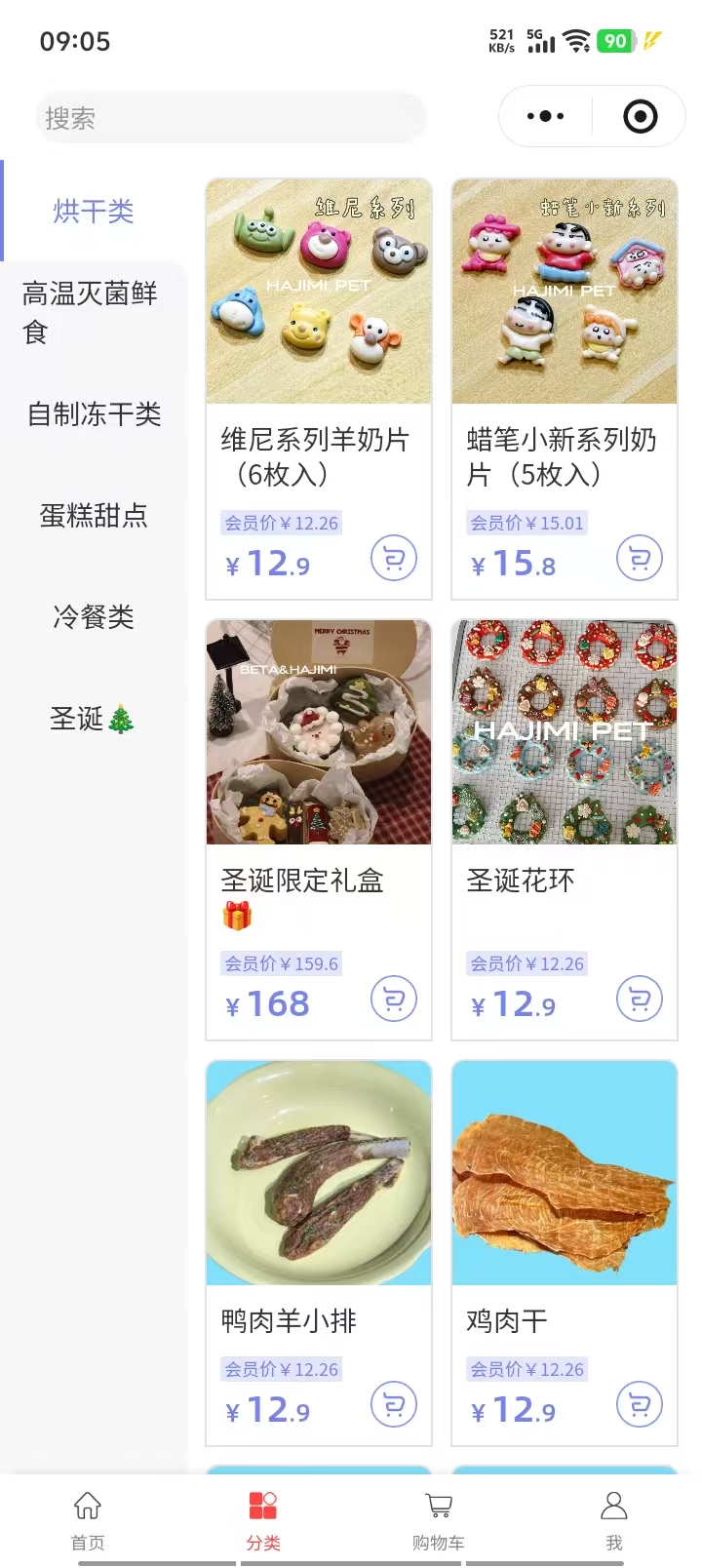Select the 高温灭菌鲜食 category

pos(91,312)
